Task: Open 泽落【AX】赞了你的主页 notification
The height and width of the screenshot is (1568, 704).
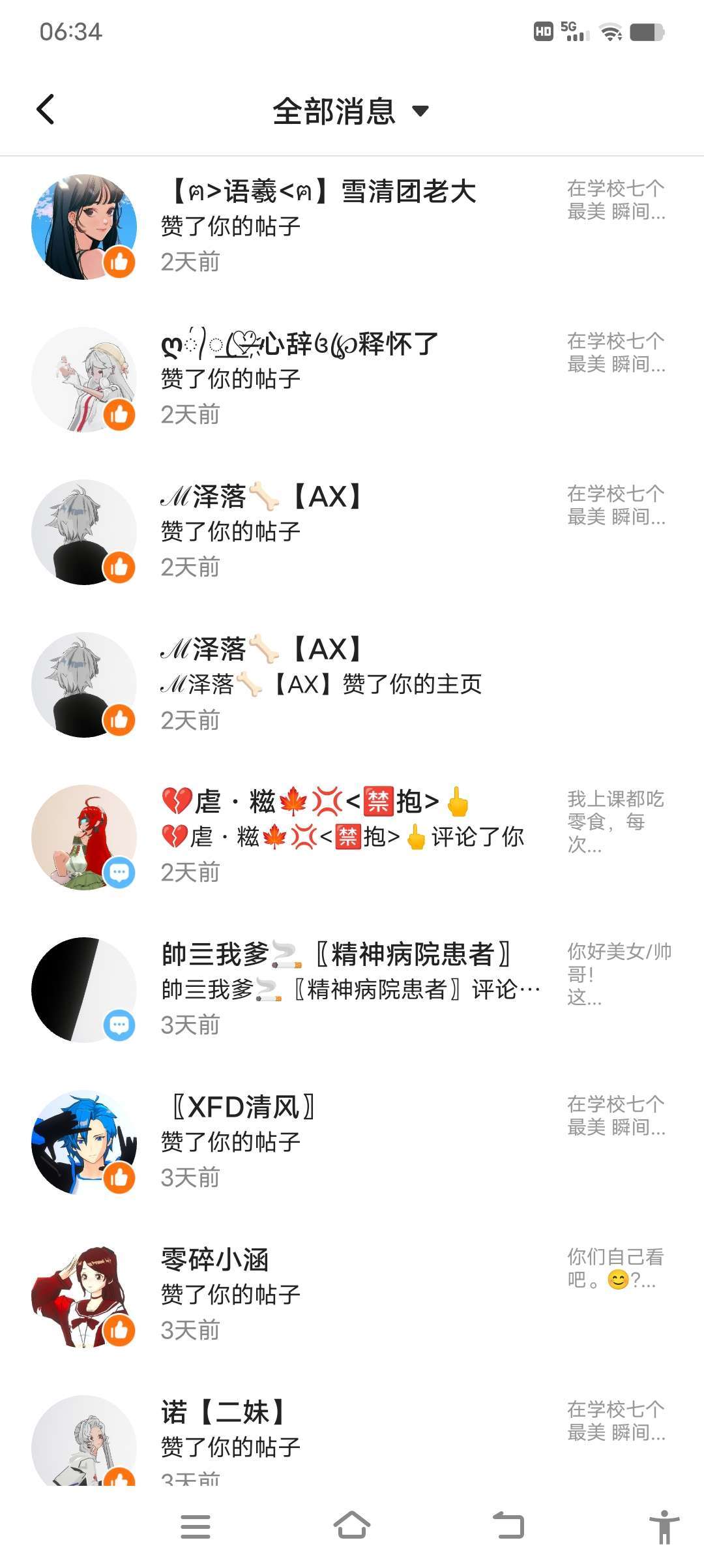Action: 352,684
